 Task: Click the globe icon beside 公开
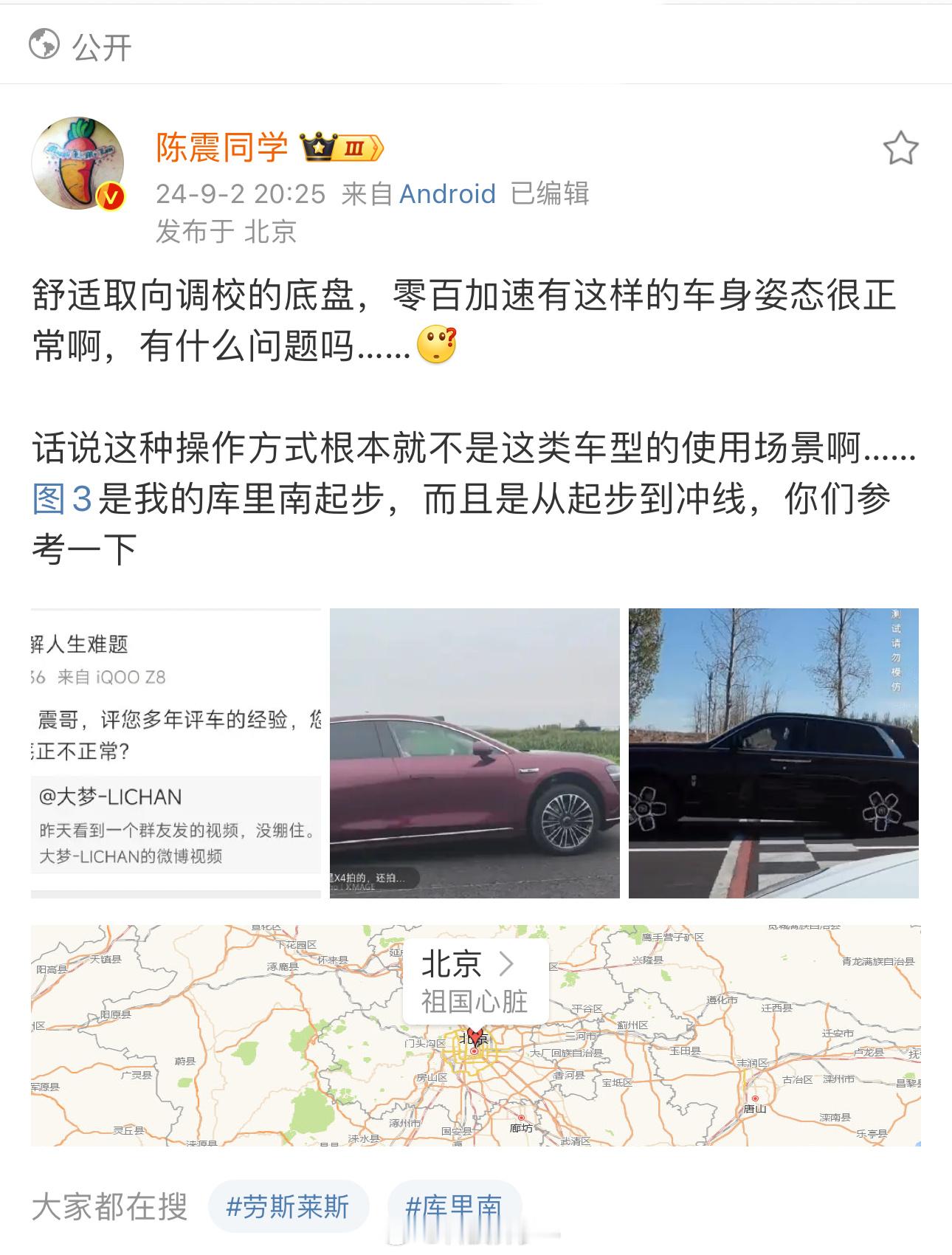[x=42, y=46]
